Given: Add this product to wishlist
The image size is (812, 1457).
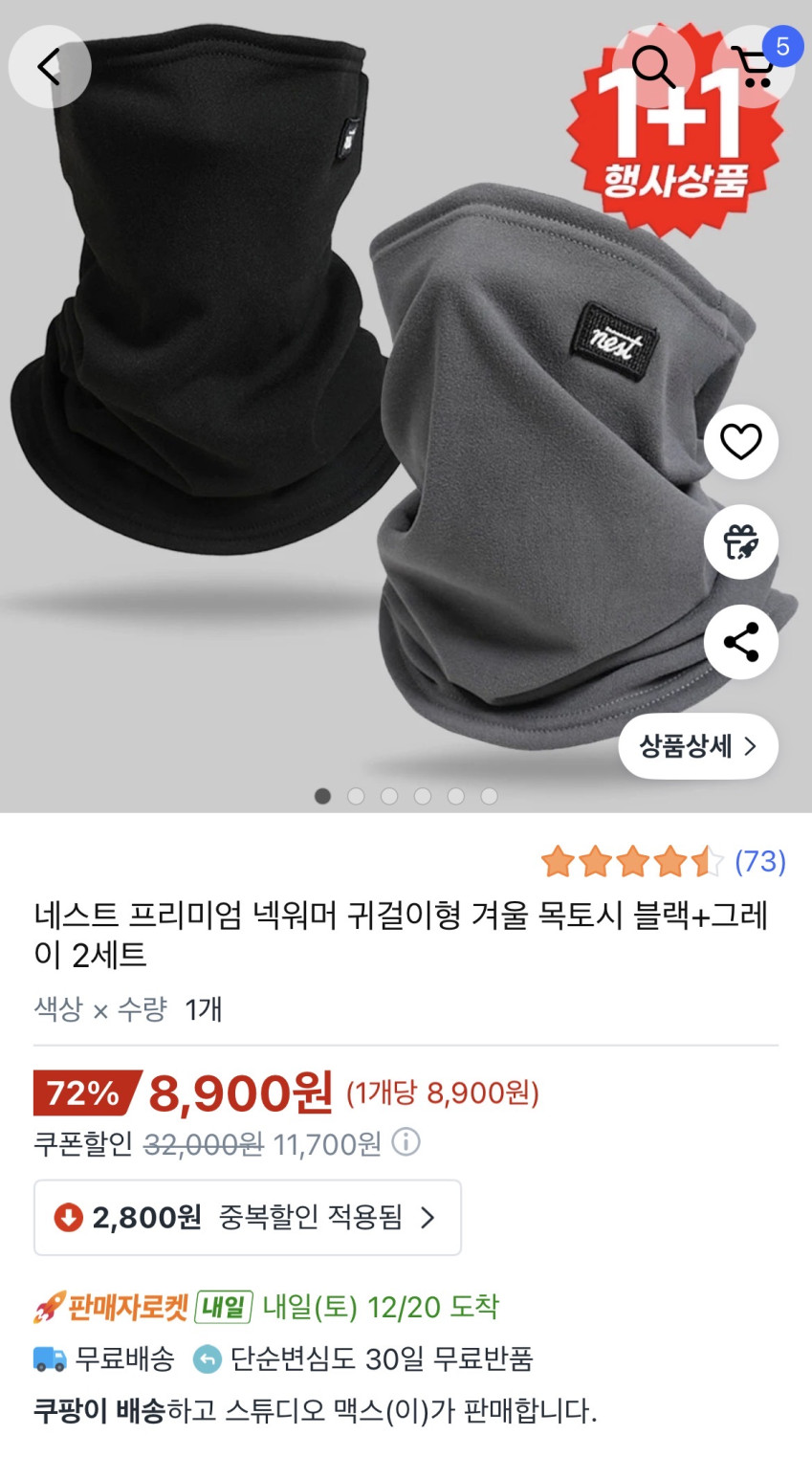Looking at the screenshot, I should point(740,442).
